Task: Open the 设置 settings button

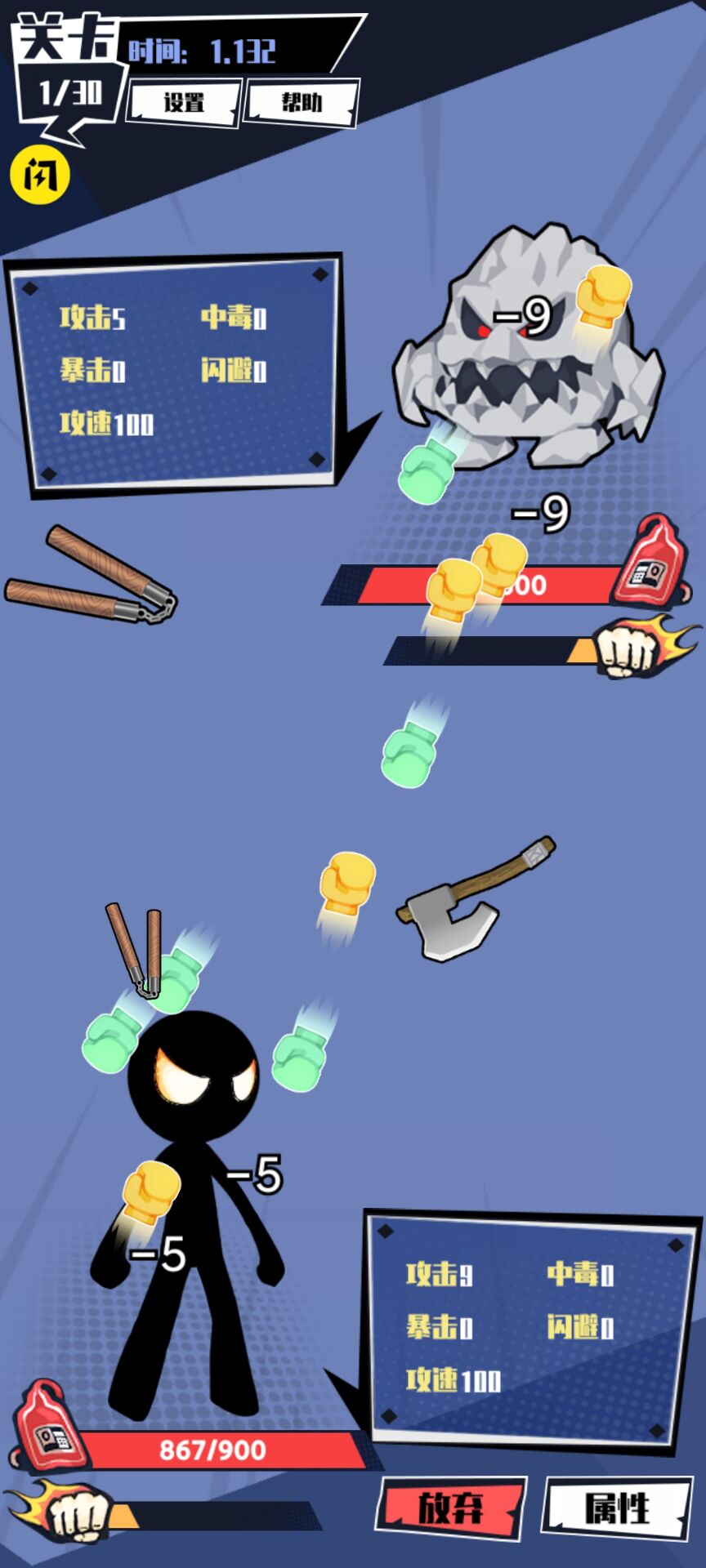Action: pyautogui.click(x=184, y=103)
